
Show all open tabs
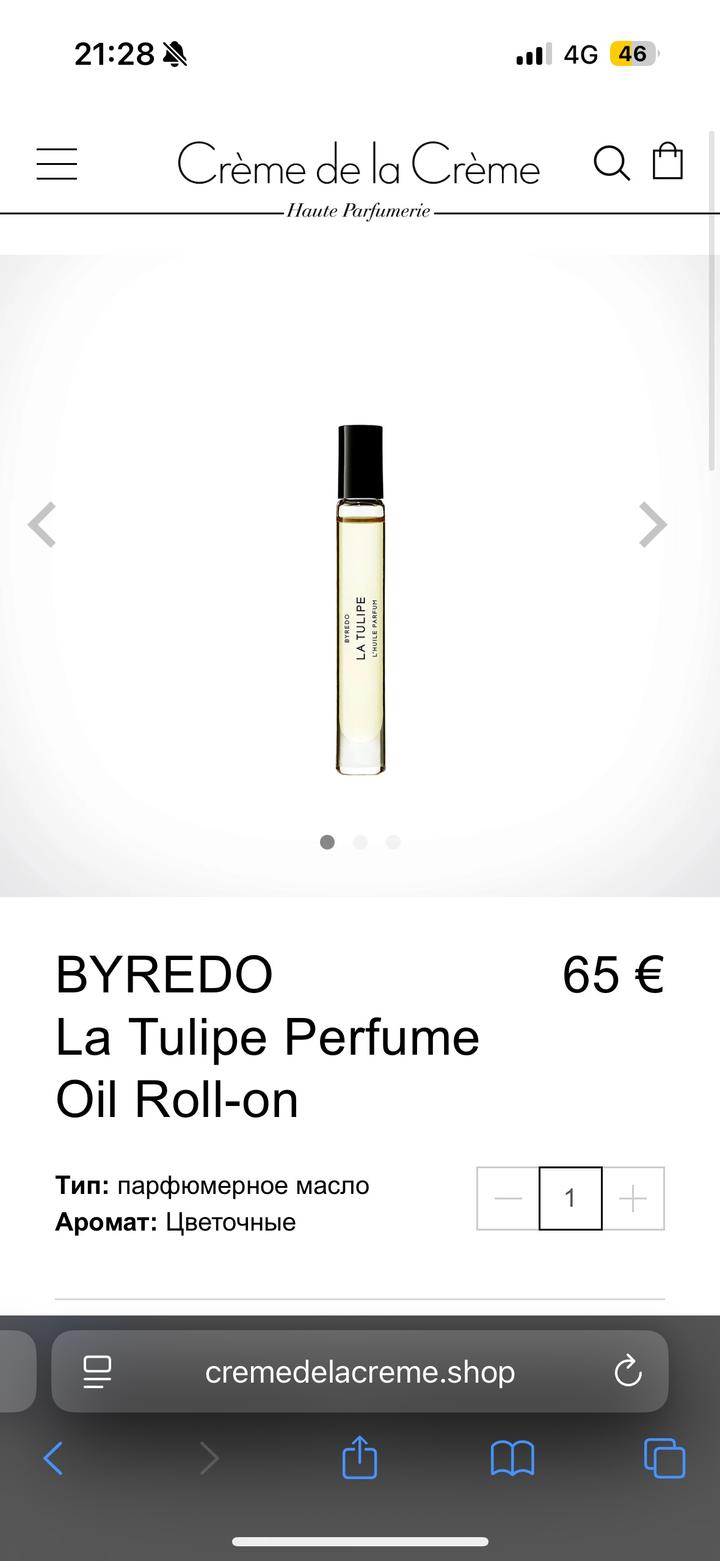[x=665, y=1459]
